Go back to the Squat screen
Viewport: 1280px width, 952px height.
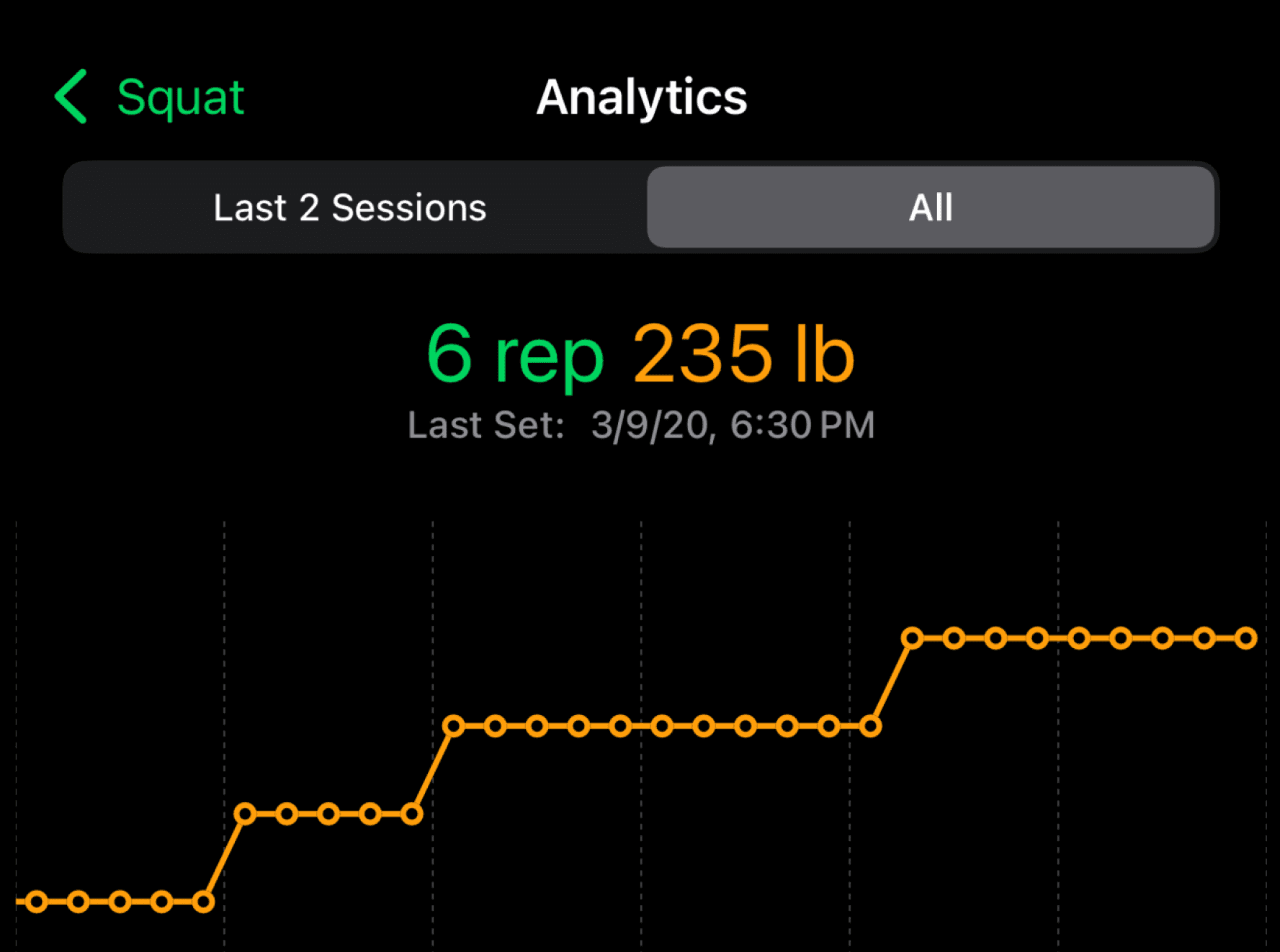150,97
